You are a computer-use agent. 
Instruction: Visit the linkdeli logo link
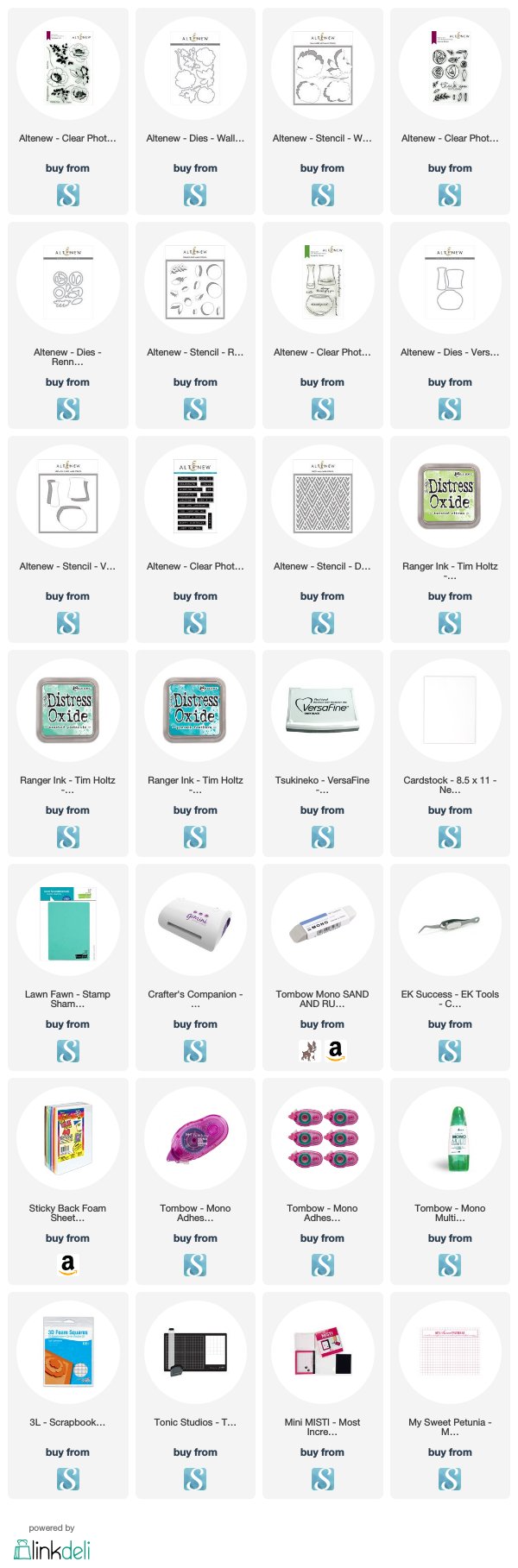[53, 1549]
